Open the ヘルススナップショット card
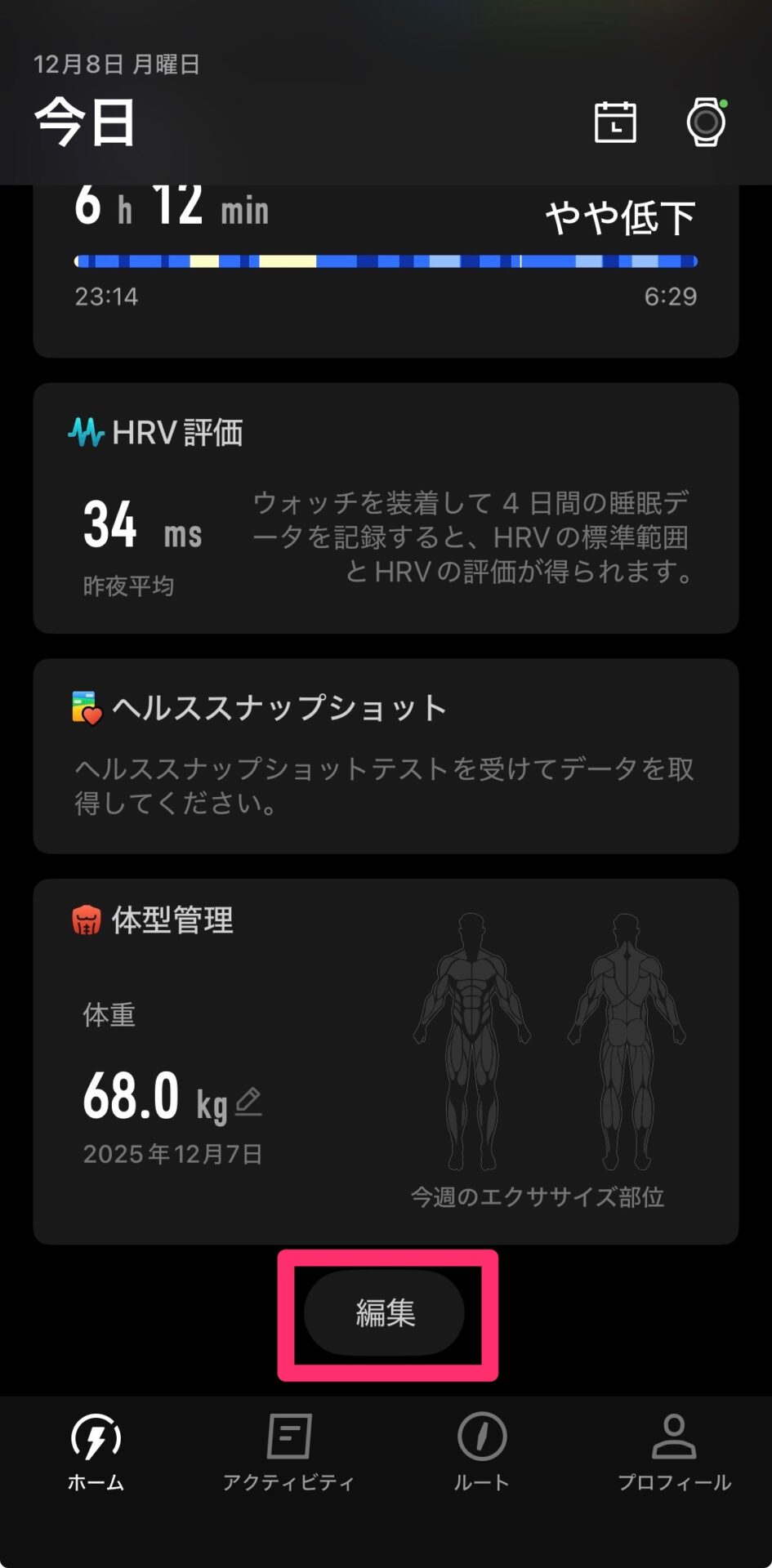Viewport: 772px width, 1568px height. point(386,756)
